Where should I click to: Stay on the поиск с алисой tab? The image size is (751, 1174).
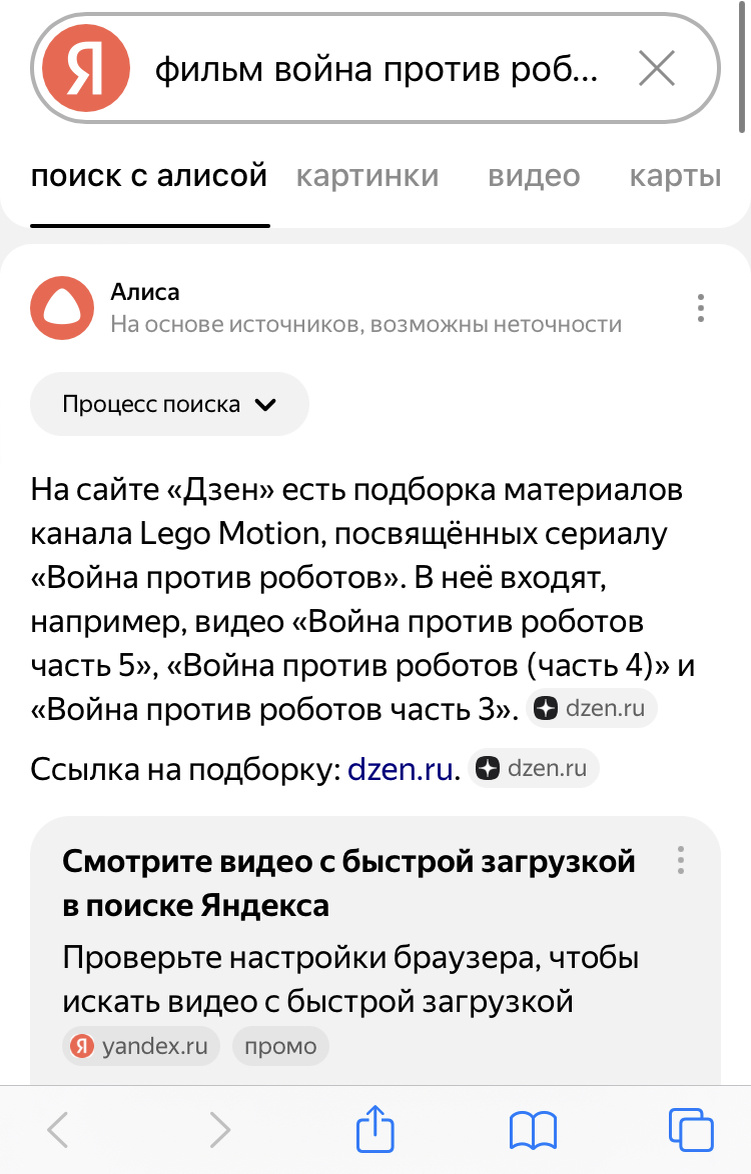(150, 176)
